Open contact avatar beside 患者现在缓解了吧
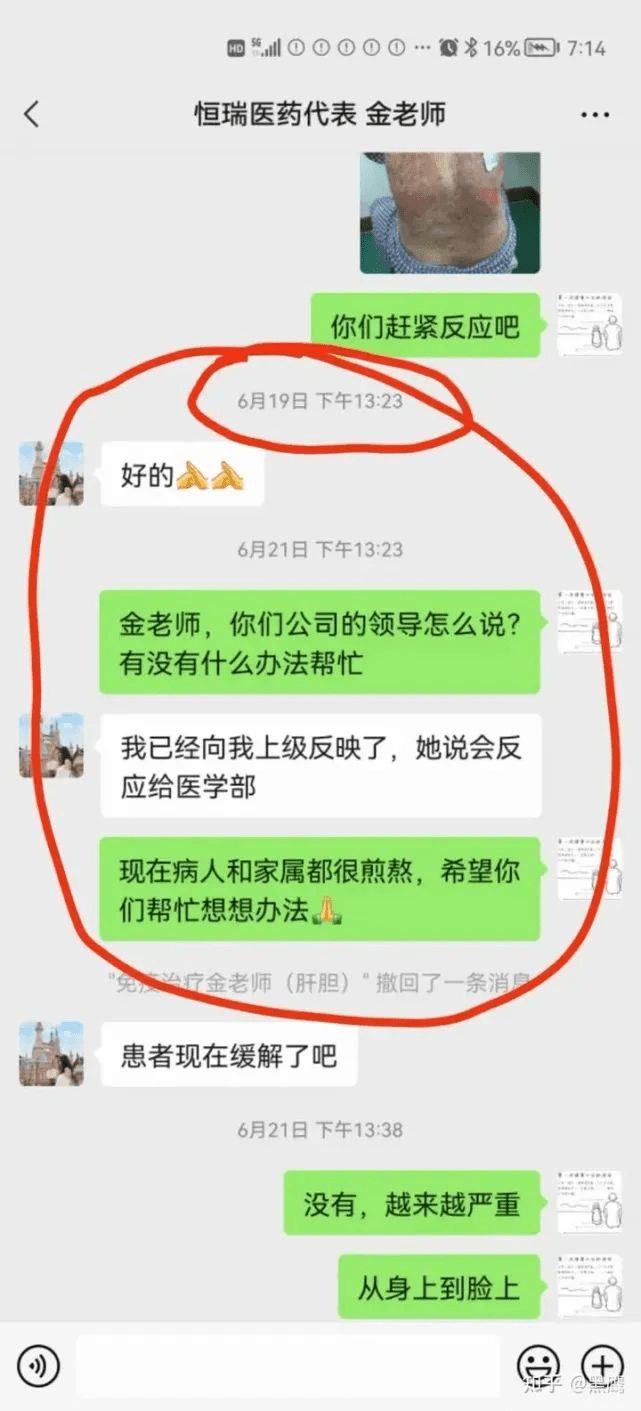This screenshot has height=1411, width=641. point(52,1054)
